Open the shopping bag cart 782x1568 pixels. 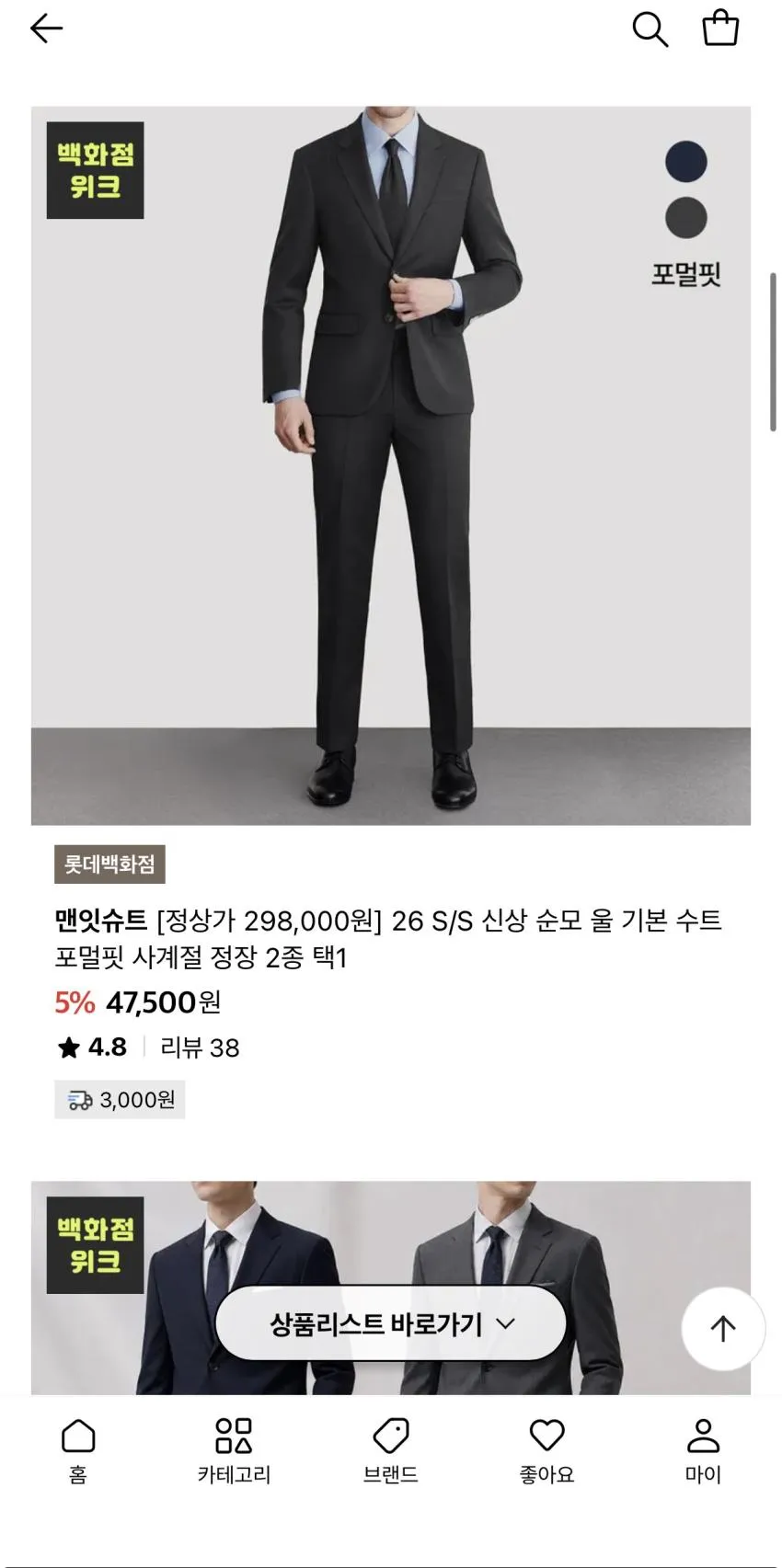coord(720,29)
